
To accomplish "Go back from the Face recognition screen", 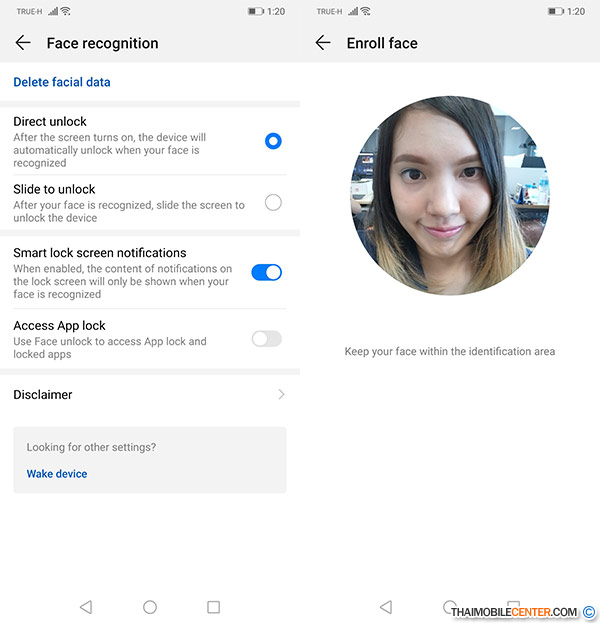I will [x=23, y=43].
